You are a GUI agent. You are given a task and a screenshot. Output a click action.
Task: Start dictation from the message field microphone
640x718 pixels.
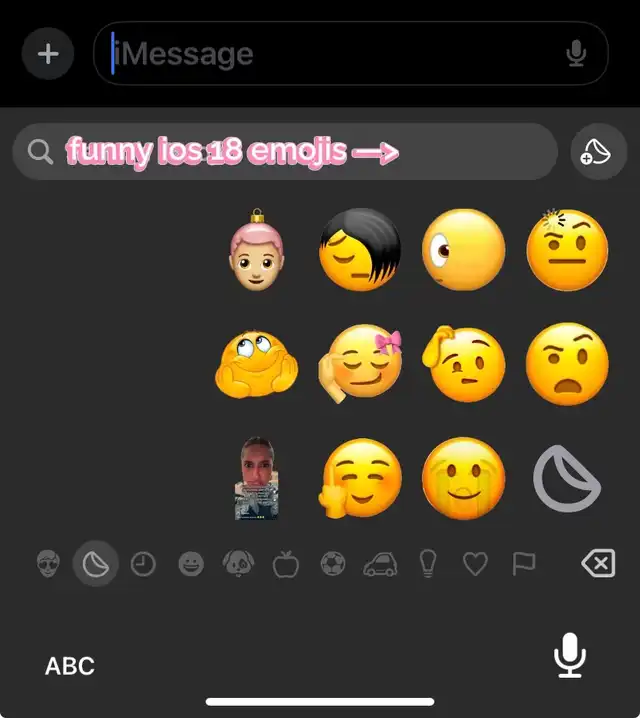(x=576, y=54)
